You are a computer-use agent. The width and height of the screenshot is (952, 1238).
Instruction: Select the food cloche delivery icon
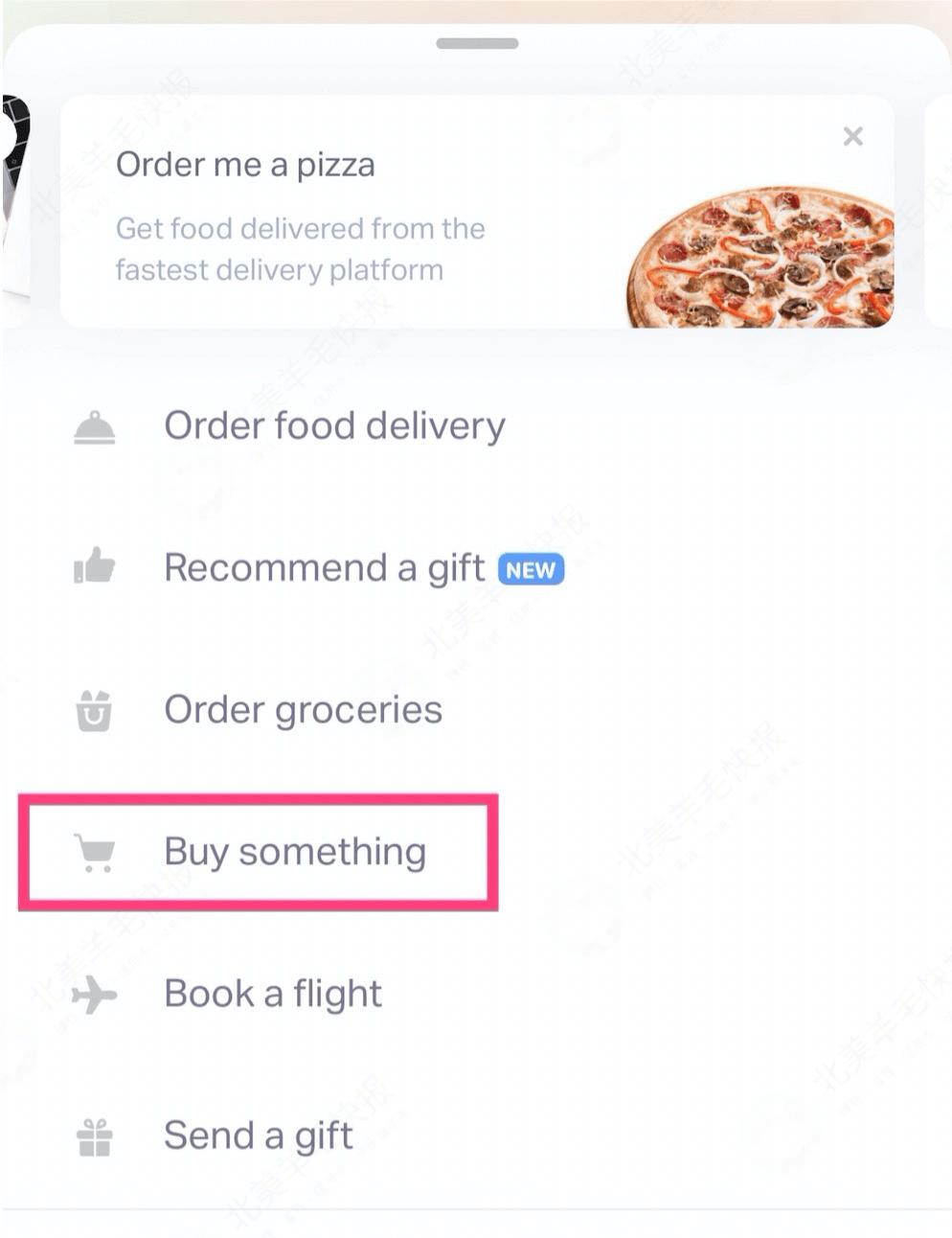95,427
